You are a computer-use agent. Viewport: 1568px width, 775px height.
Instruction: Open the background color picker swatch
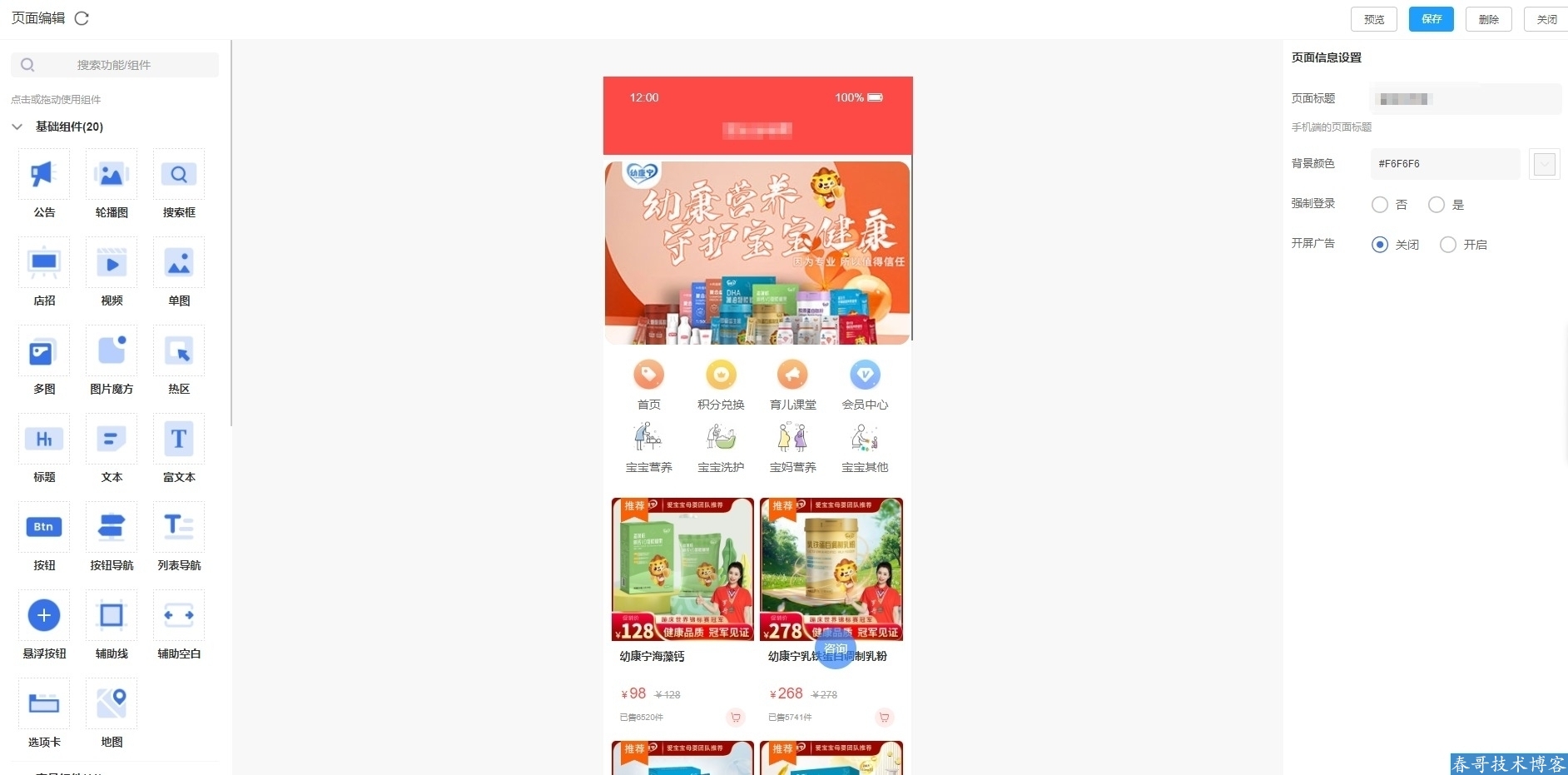pos(1544,164)
